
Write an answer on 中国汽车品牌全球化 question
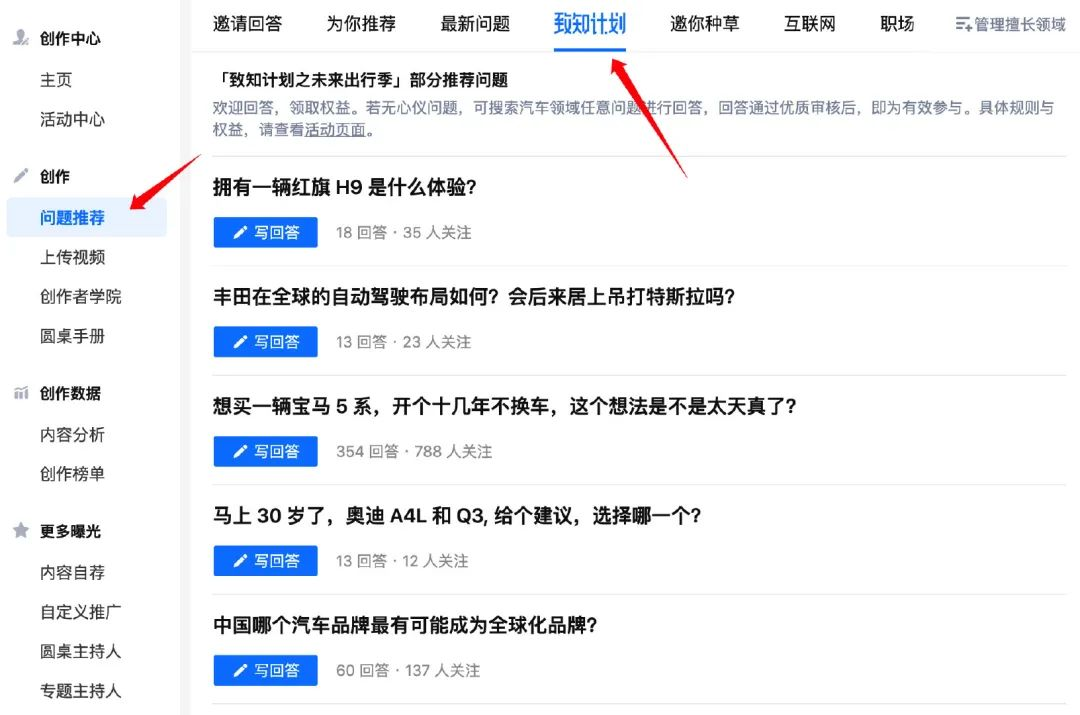(x=265, y=670)
